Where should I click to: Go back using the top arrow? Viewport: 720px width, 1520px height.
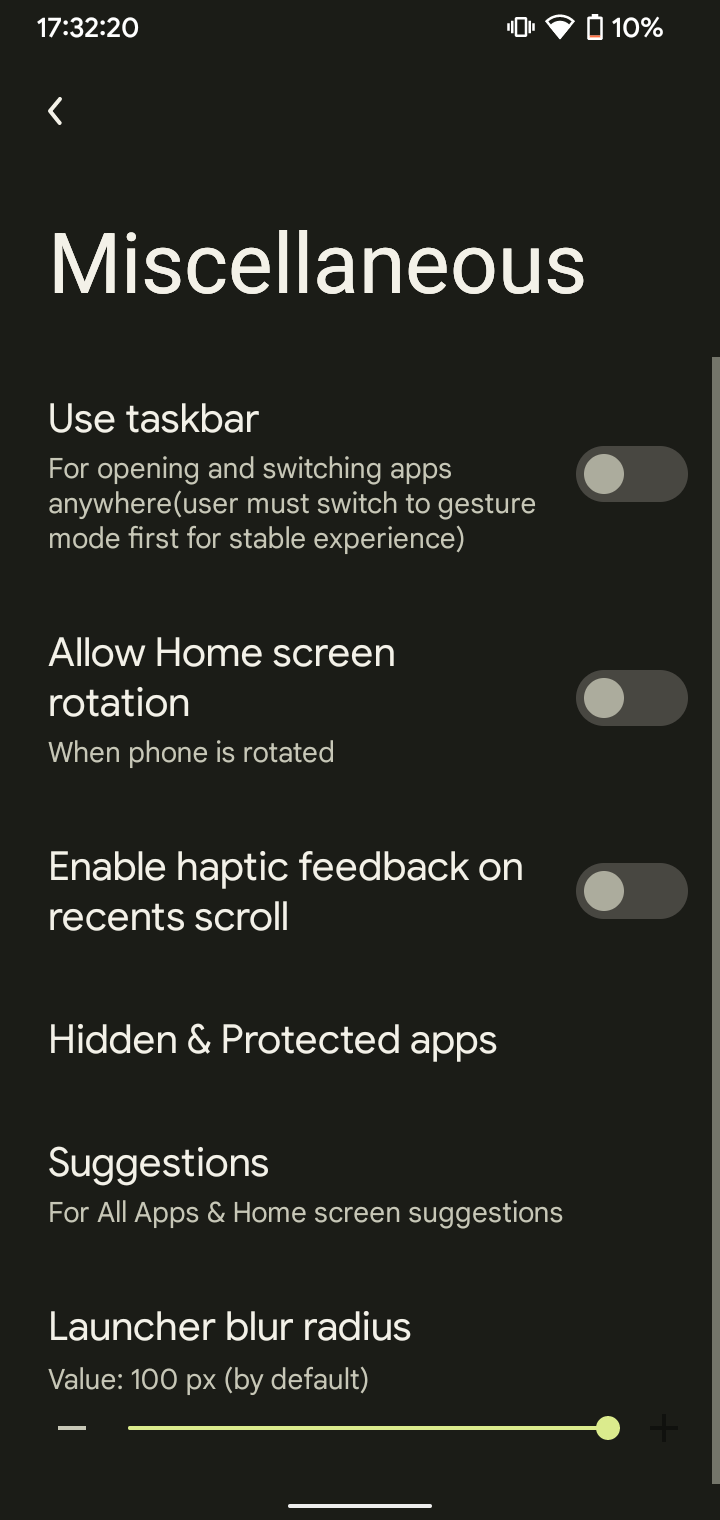(56, 111)
